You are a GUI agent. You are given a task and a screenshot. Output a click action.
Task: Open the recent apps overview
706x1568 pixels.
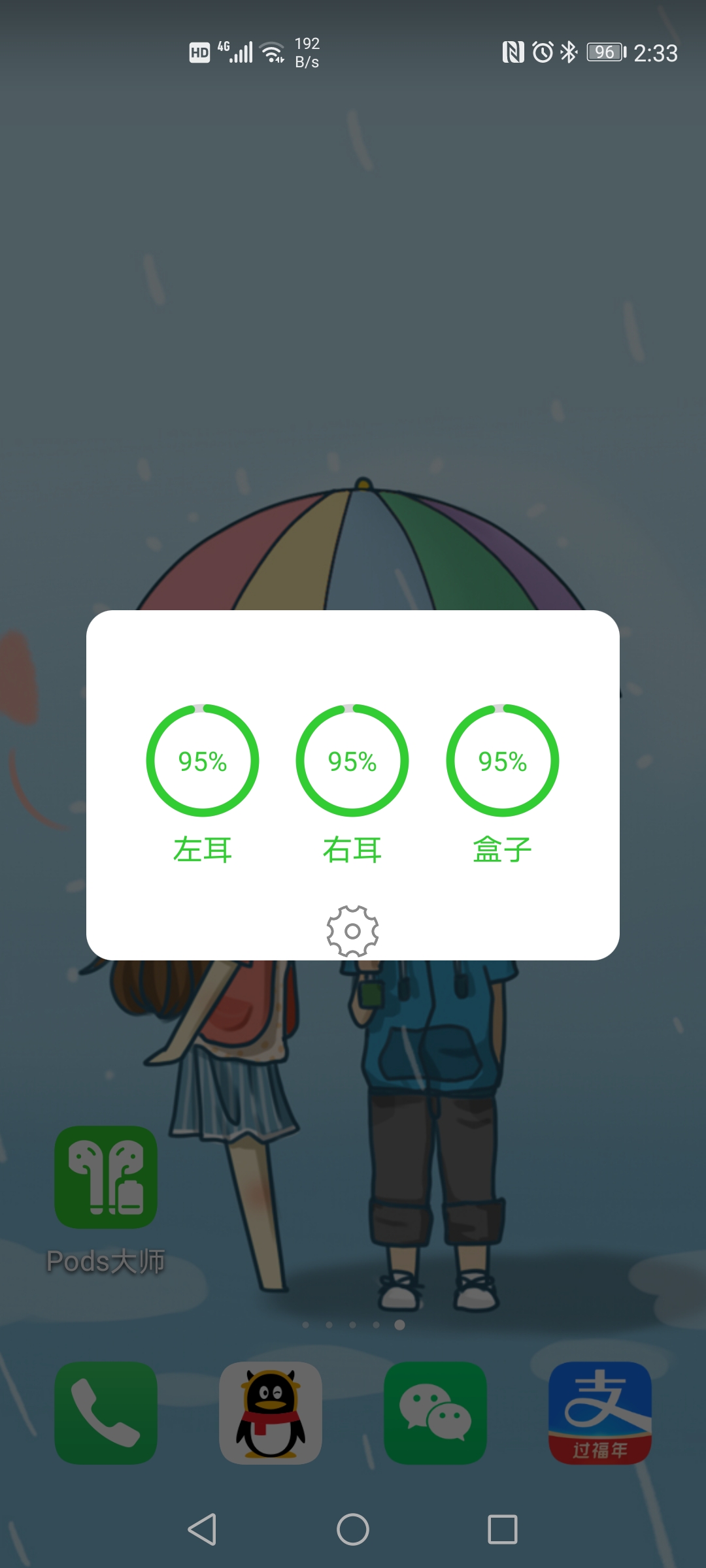(503, 1529)
